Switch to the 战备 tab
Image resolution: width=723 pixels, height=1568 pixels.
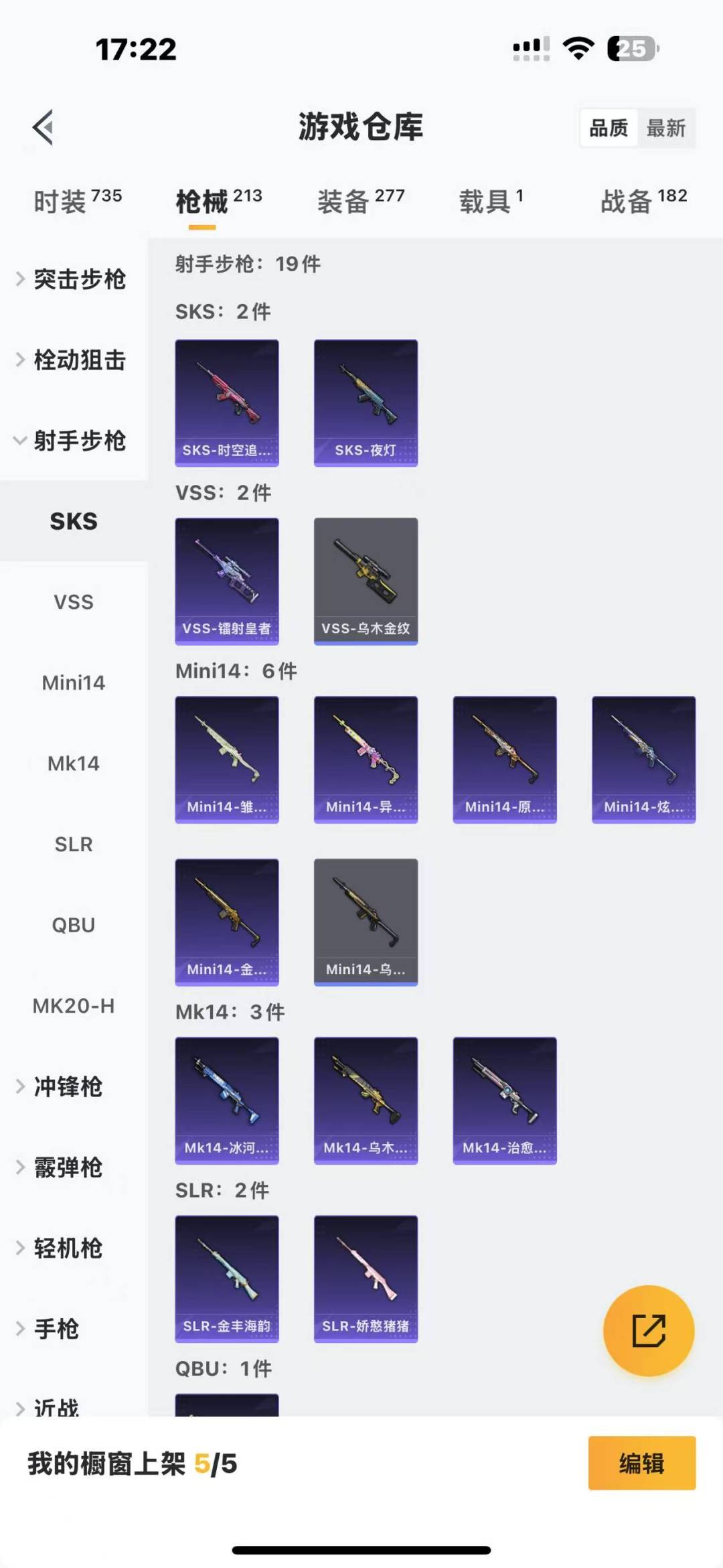[x=643, y=201]
